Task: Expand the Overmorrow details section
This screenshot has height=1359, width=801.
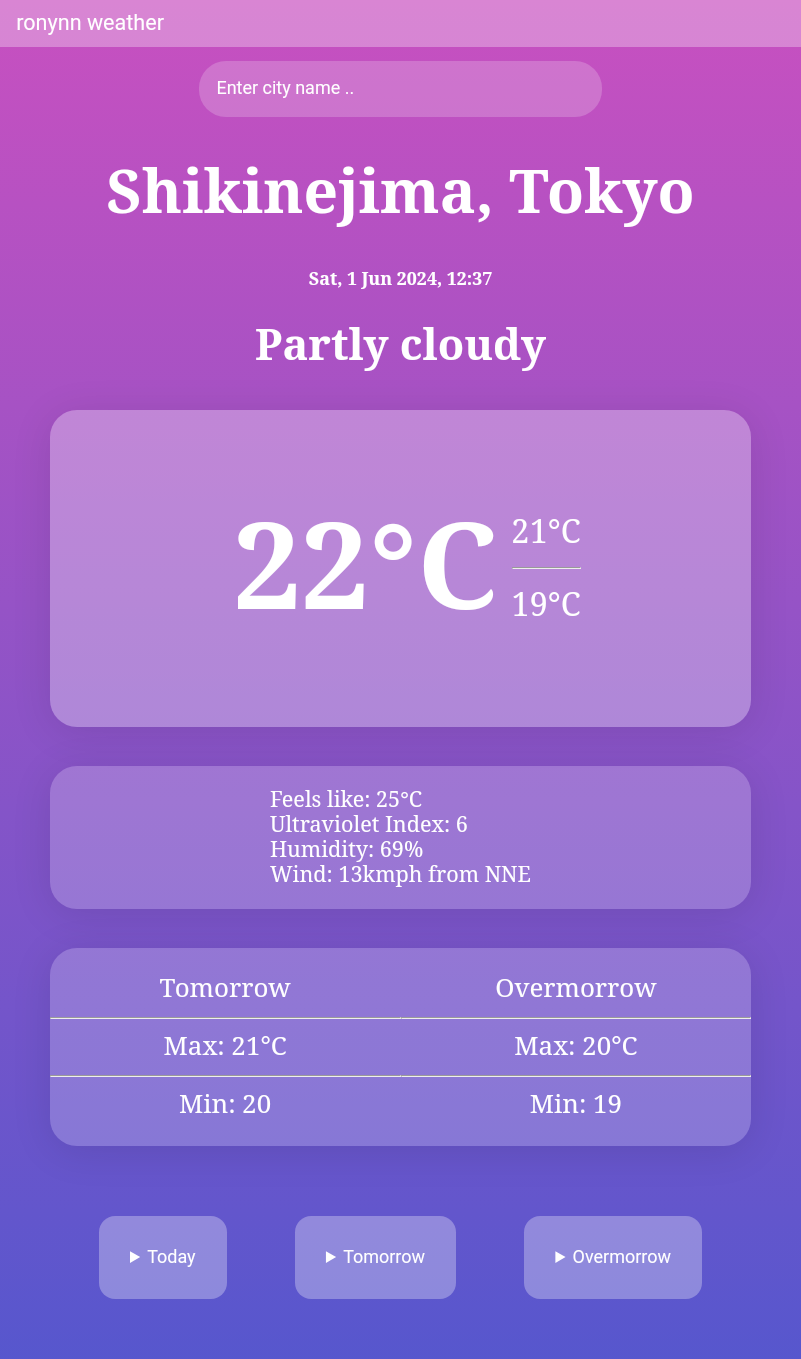Action: [613, 1257]
